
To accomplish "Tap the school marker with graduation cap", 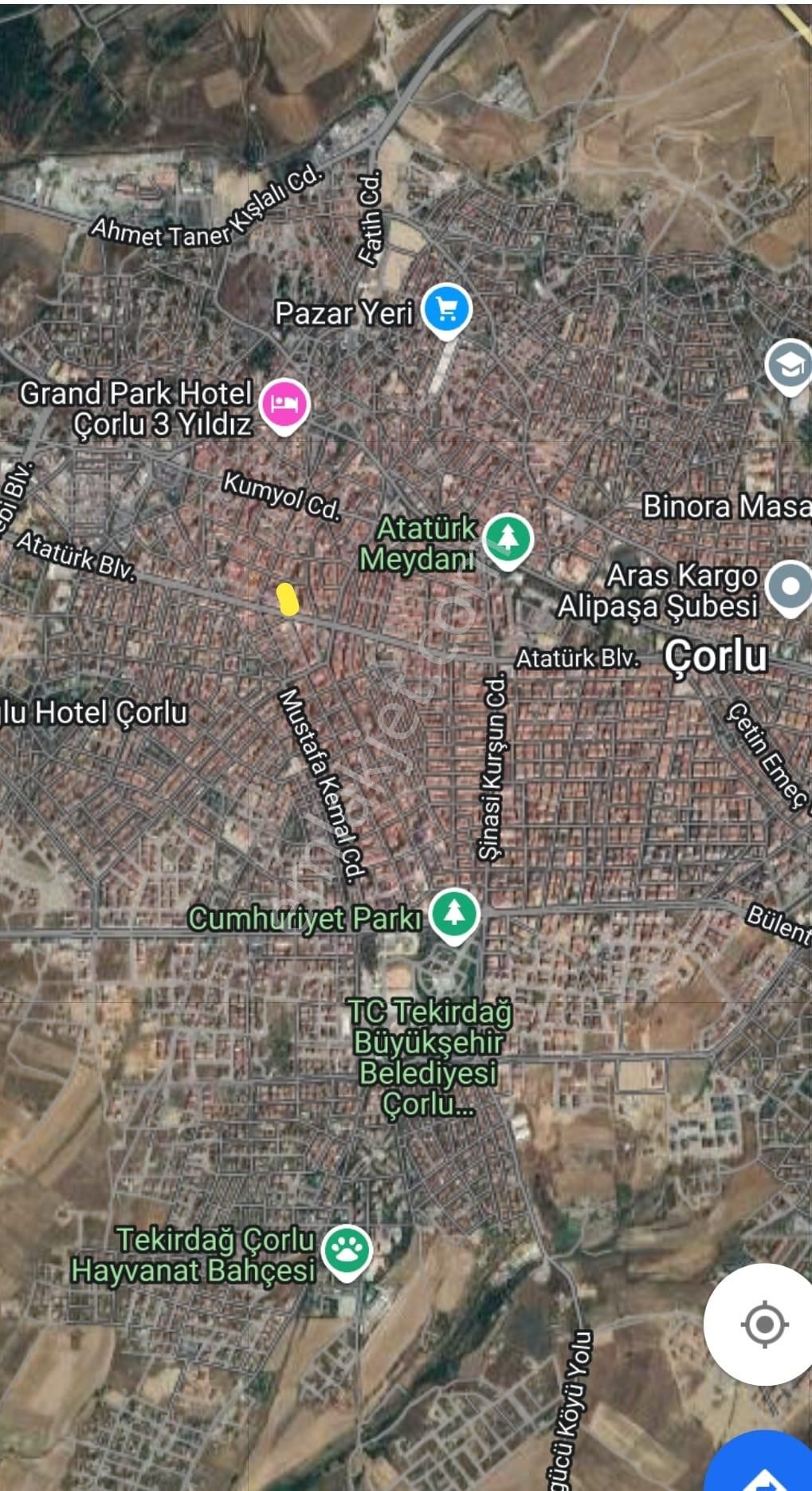I will pos(789,366).
